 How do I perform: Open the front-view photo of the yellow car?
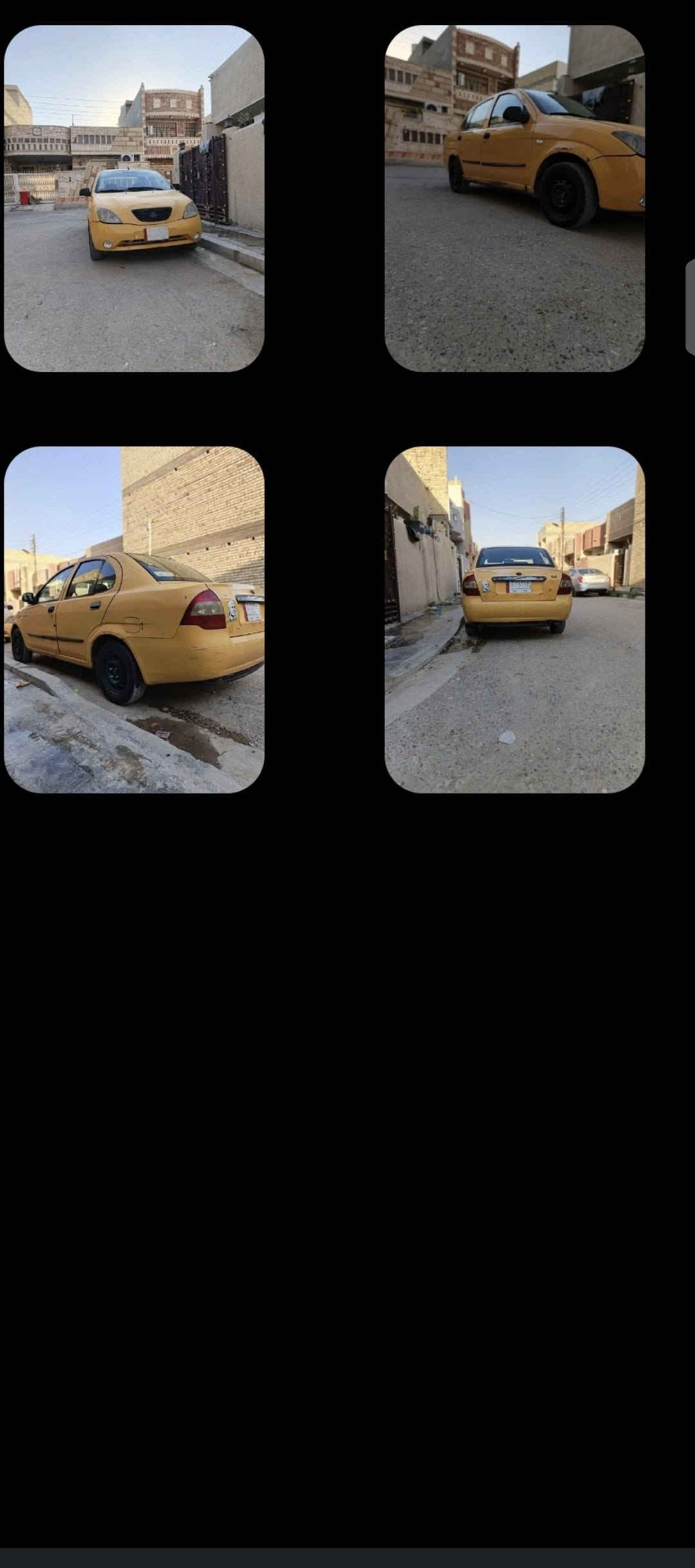134,198
